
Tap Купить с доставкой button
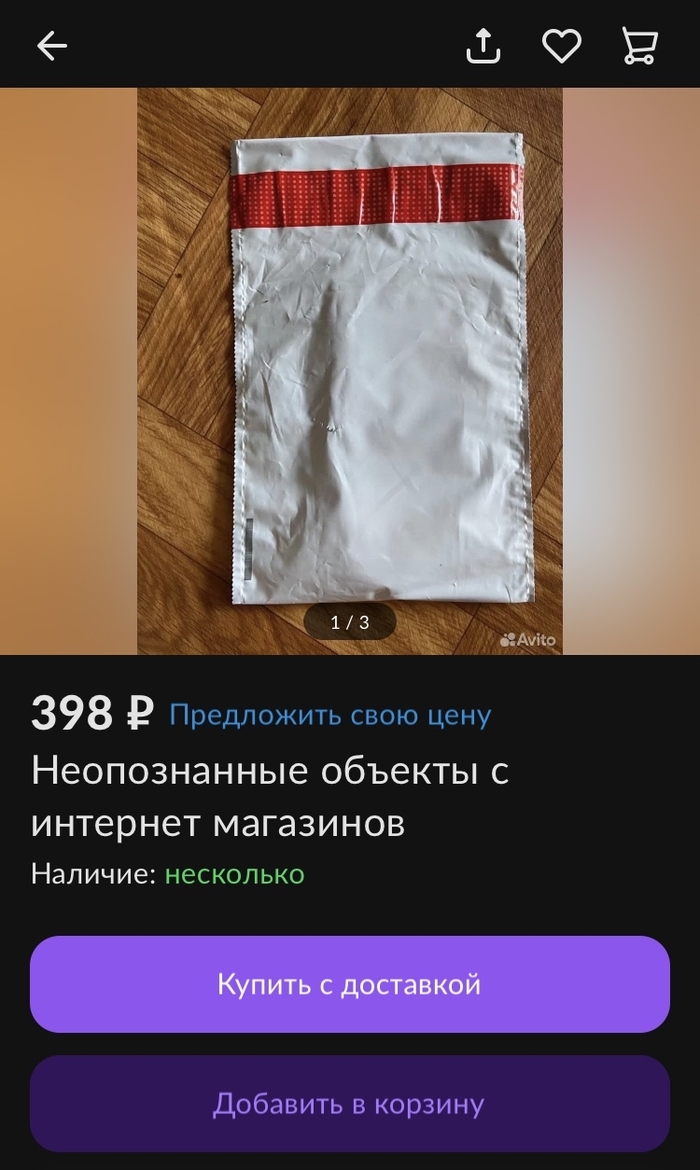click(349, 984)
